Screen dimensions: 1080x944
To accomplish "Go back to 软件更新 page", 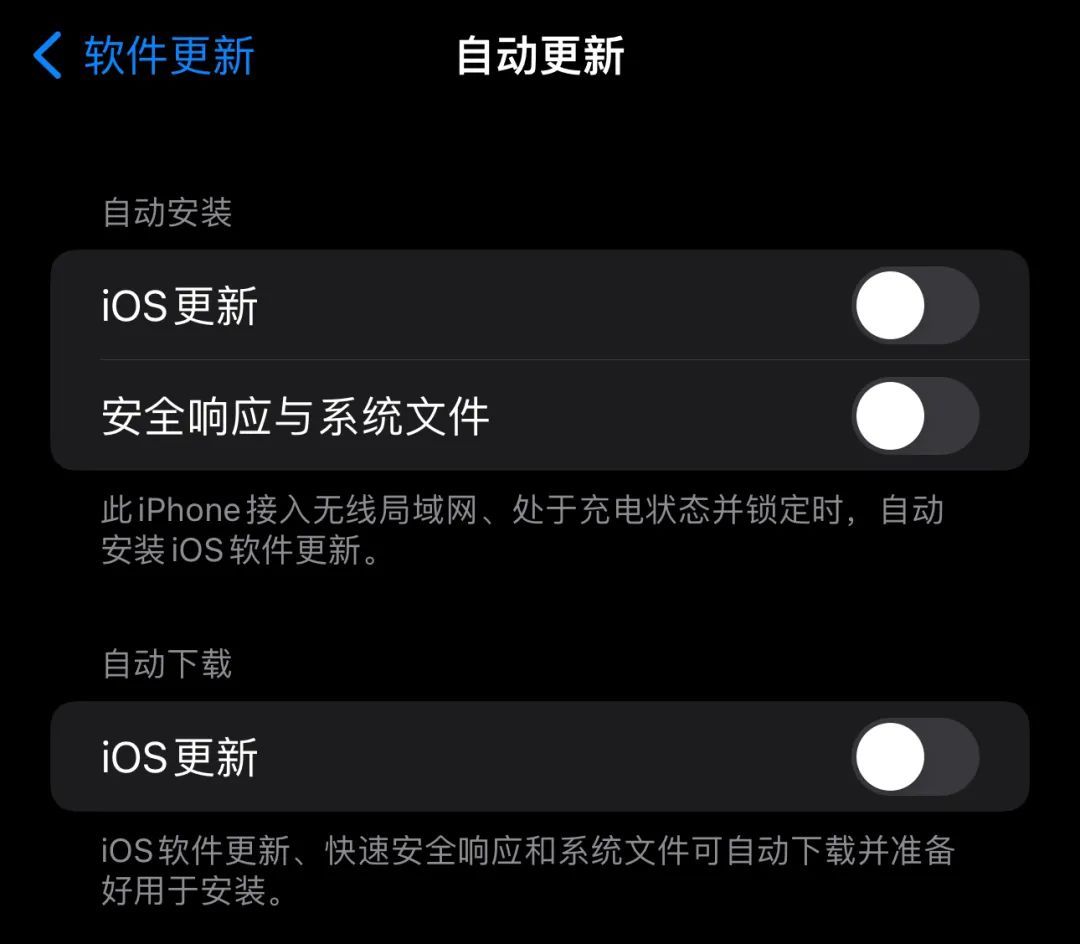I will pyautogui.click(x=145, y=55).
